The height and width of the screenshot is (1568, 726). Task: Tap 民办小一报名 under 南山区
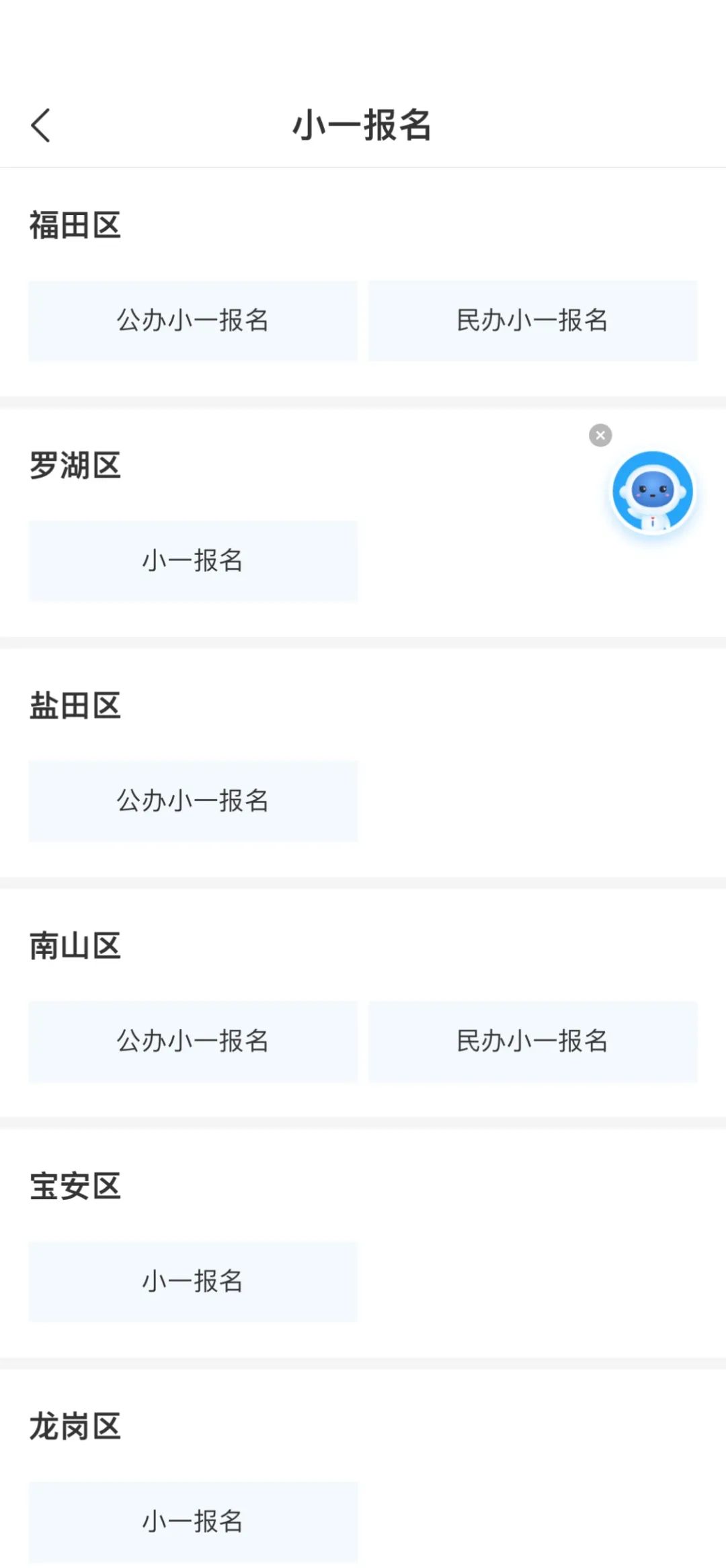point(533,1042)
